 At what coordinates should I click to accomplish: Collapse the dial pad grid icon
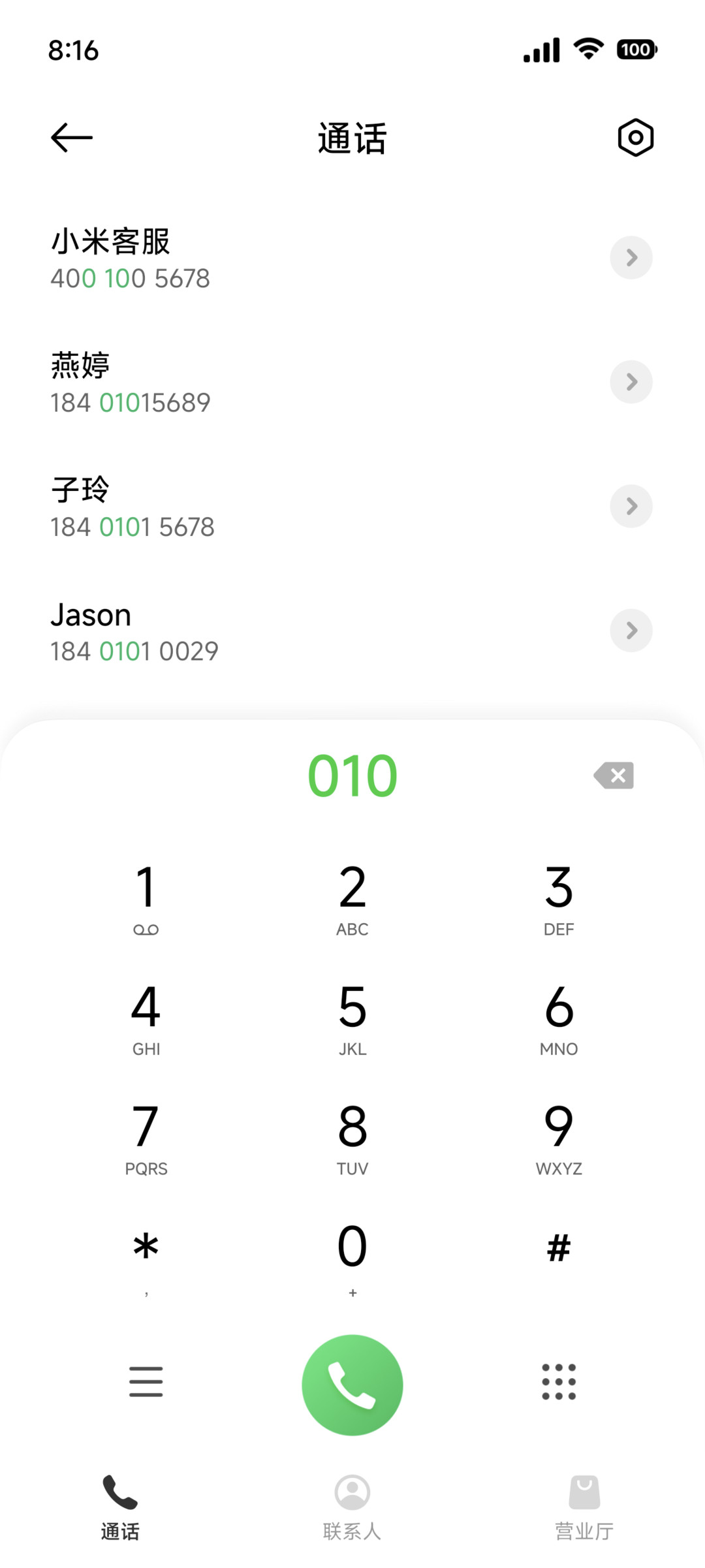click(x=559, y=1381)
